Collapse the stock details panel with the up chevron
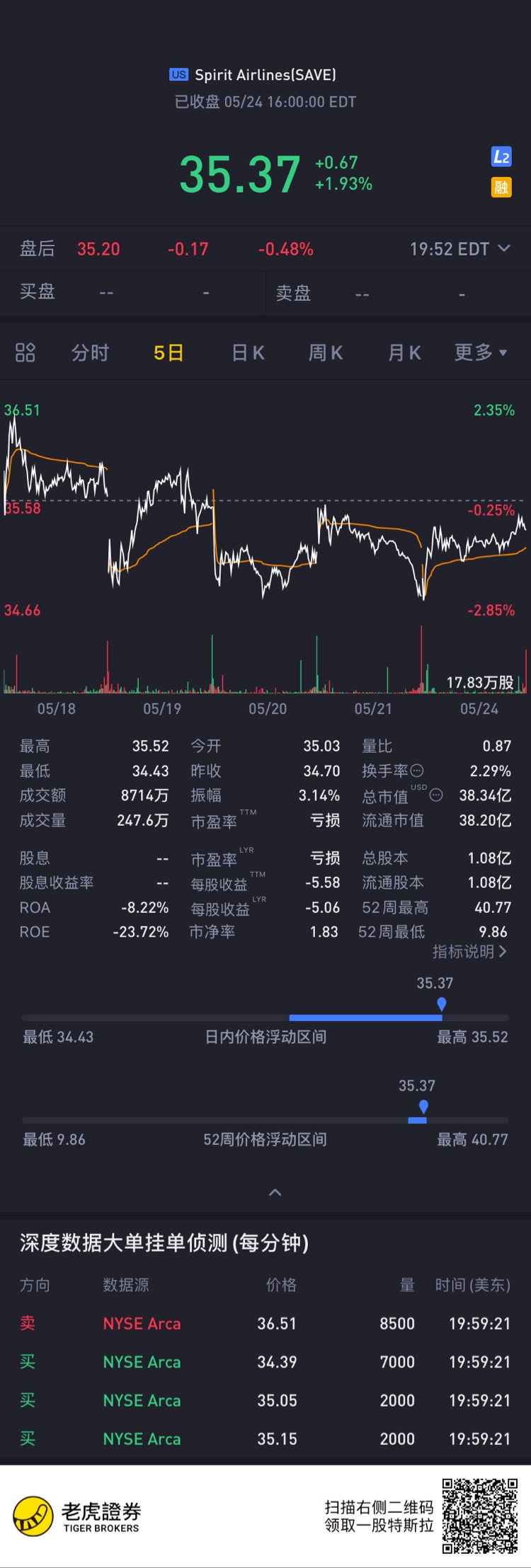The image size is (531, 1568). point(275,1192)
